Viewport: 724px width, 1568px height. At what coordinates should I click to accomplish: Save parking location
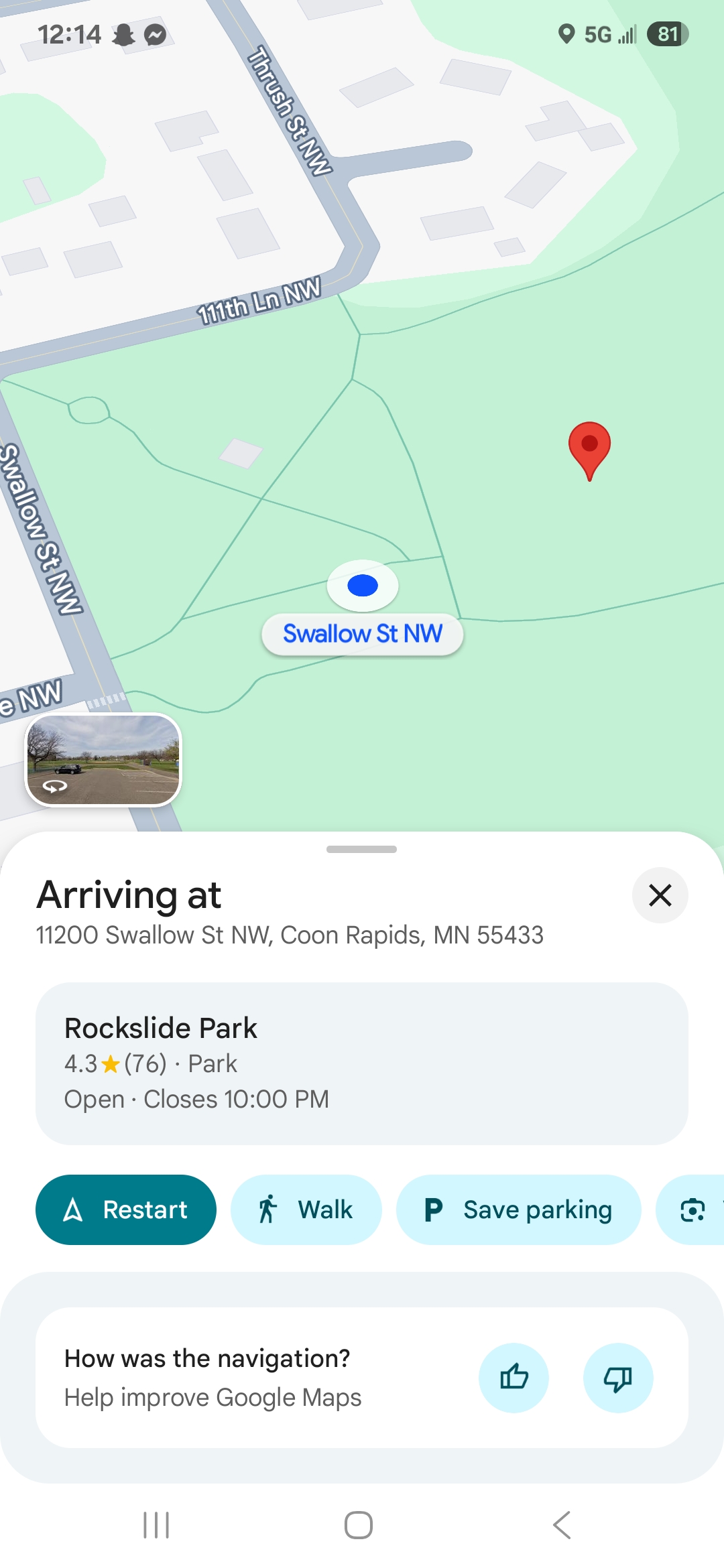518,1210
